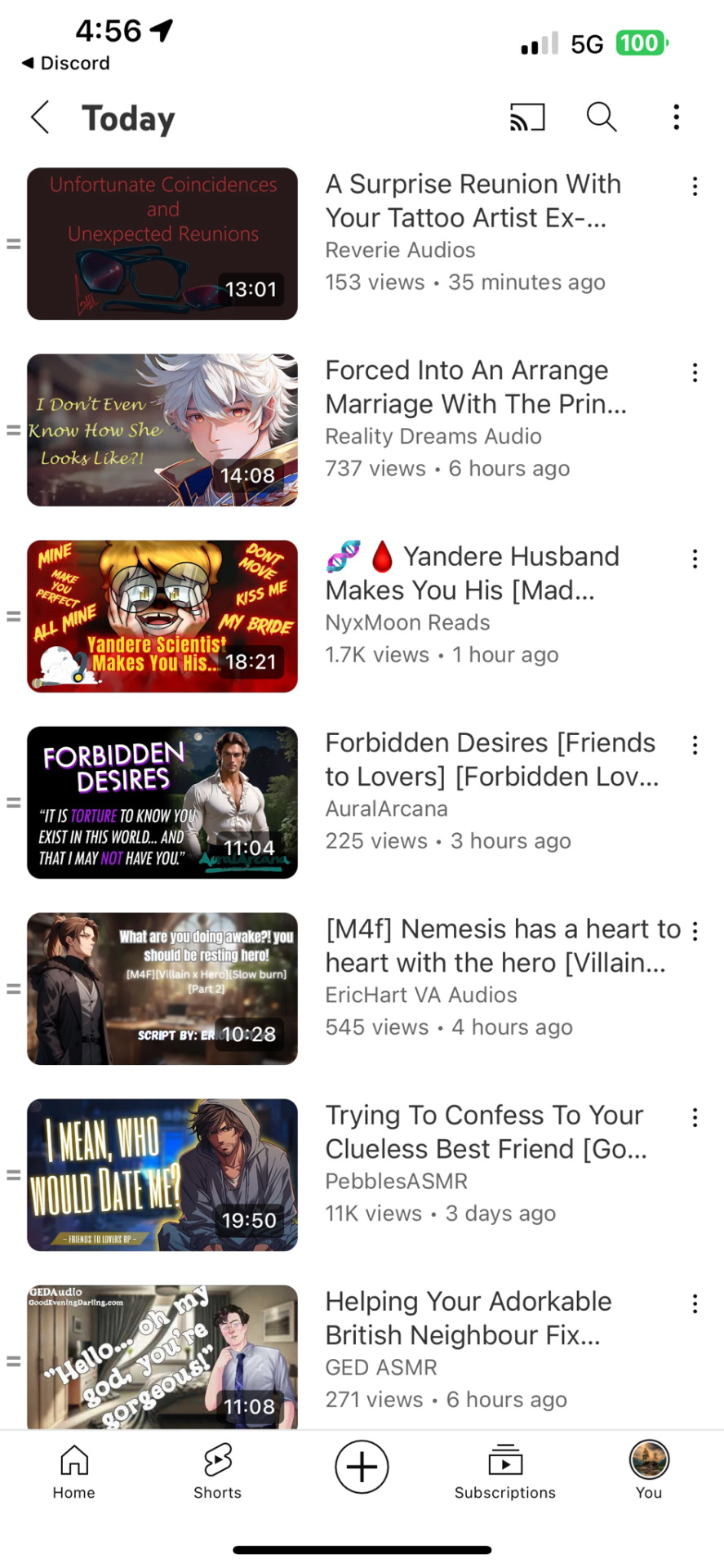Open search from the top bar
The width and height of the screenshot is (724, 1568).
pyautogui.click(x=602, y=118)
